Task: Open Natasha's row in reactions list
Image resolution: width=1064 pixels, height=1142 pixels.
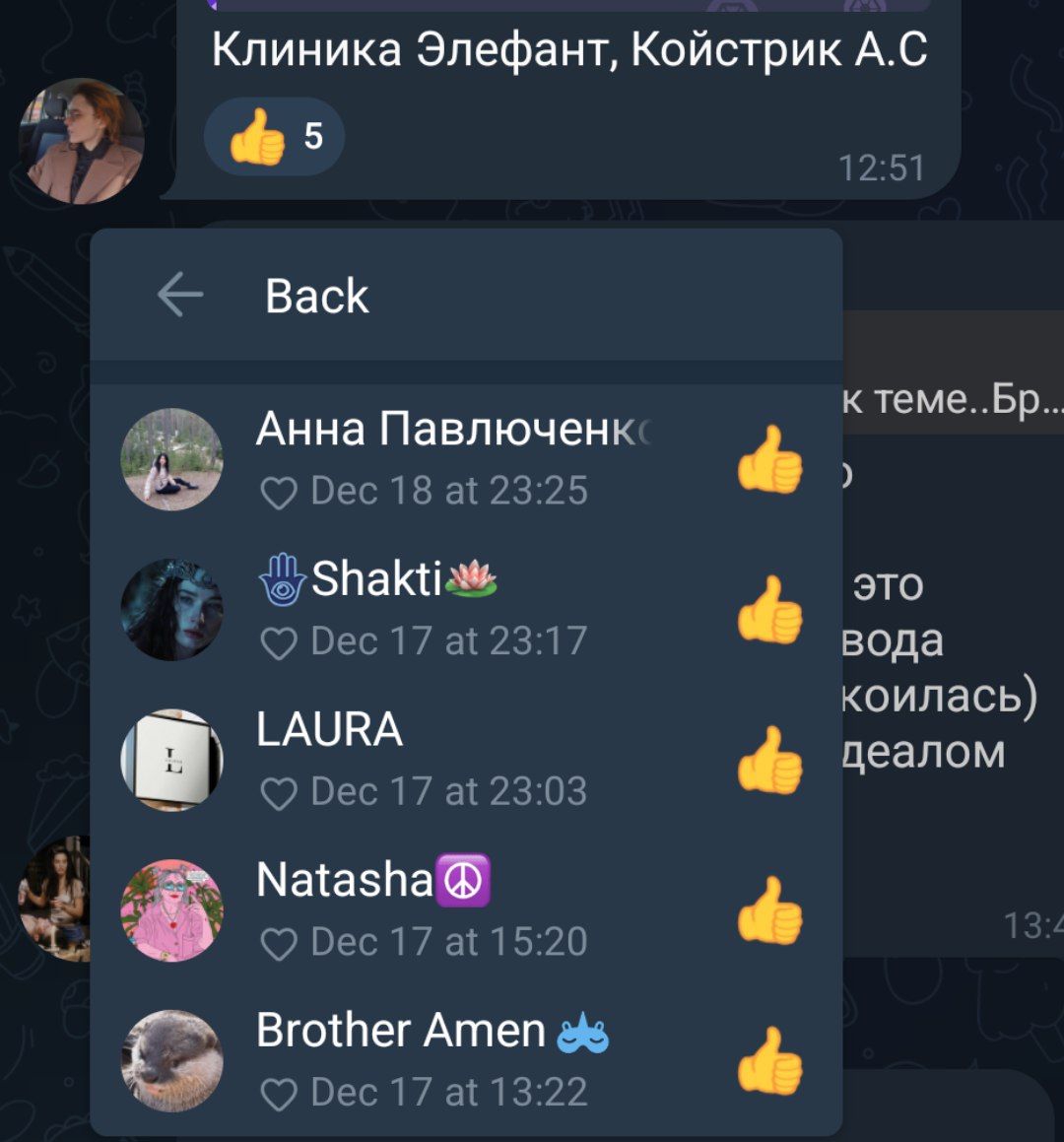Action: pos(453,908)
